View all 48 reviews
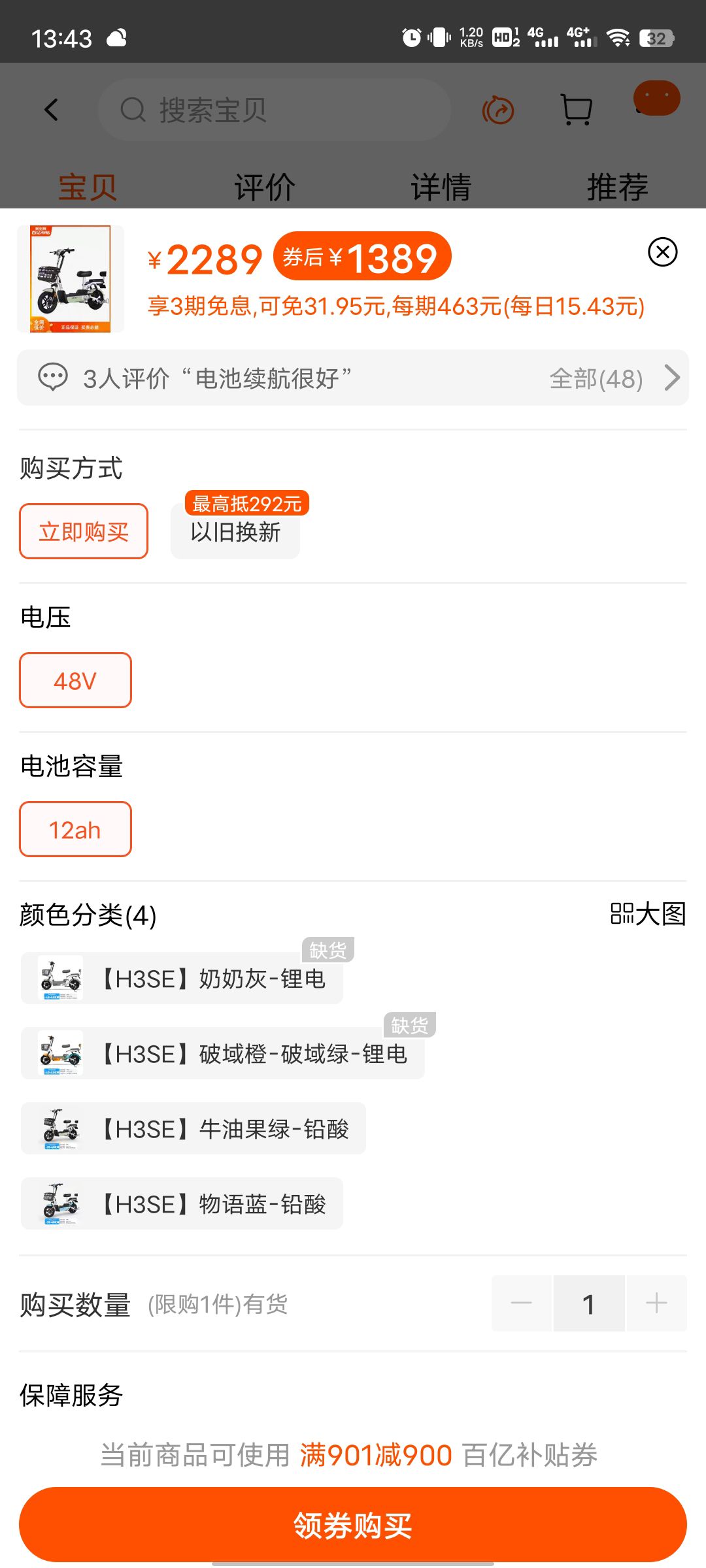 614,378
